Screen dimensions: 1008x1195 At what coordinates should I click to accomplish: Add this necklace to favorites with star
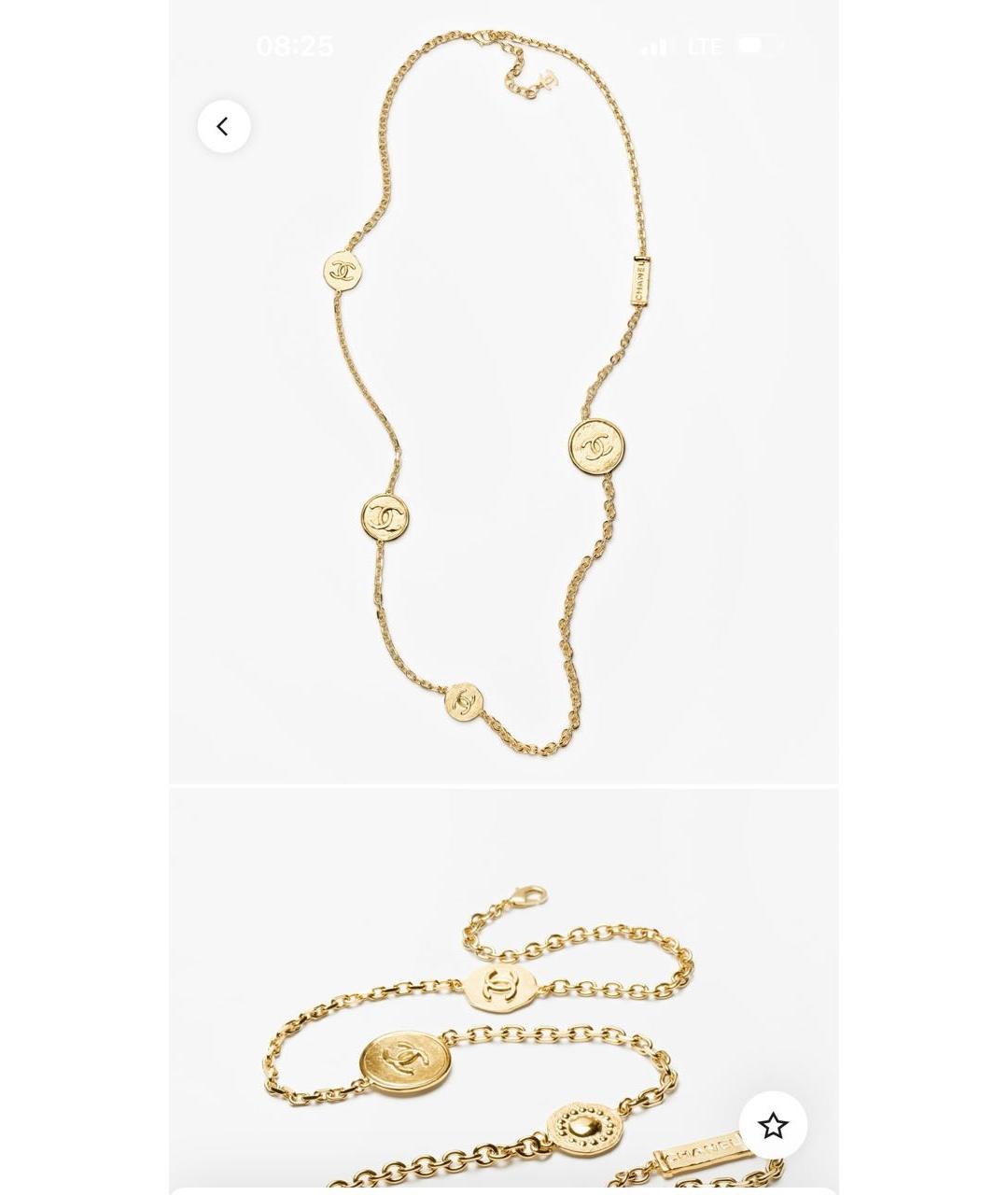[x=773, y=1126]
